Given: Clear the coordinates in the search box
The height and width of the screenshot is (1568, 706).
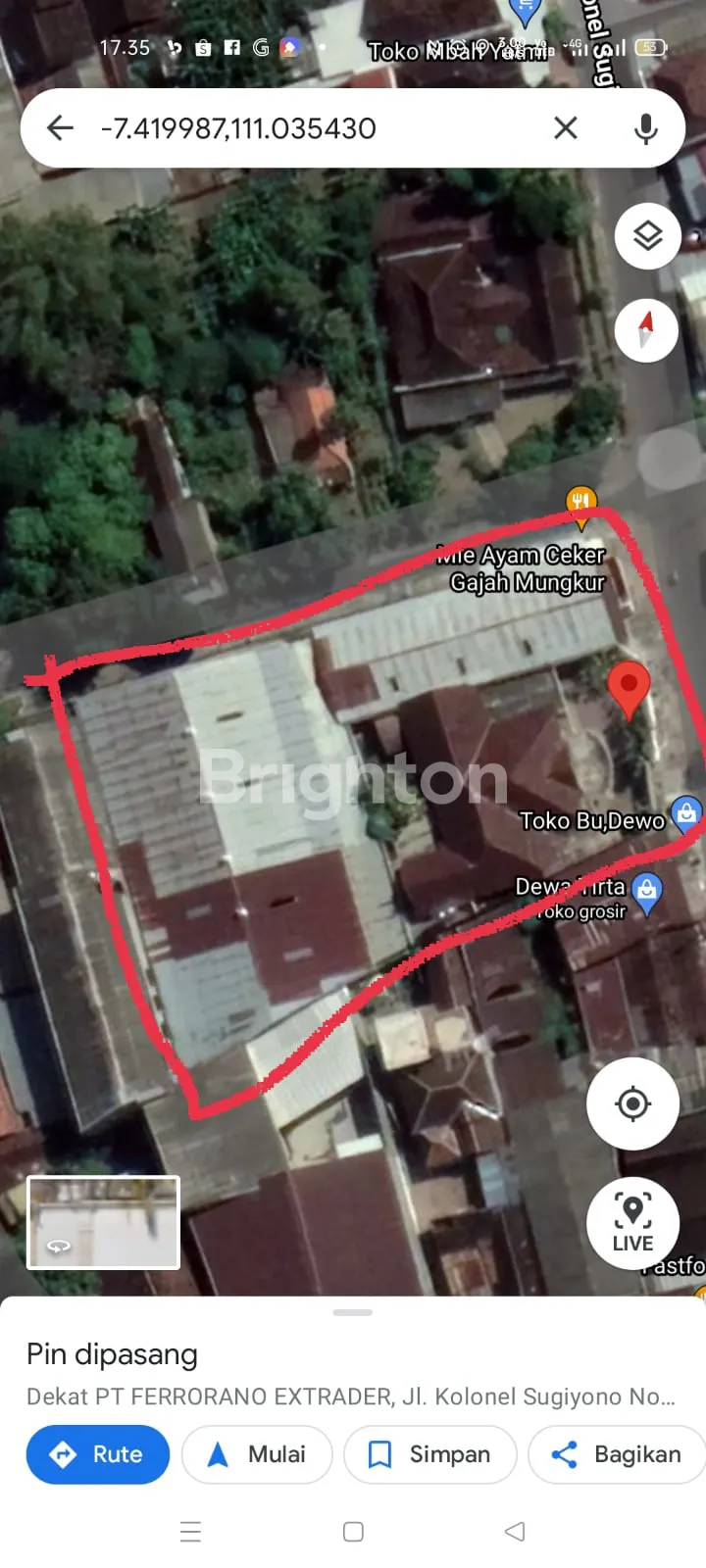Looking at the screenshot, I should click(x=566, y=127).
